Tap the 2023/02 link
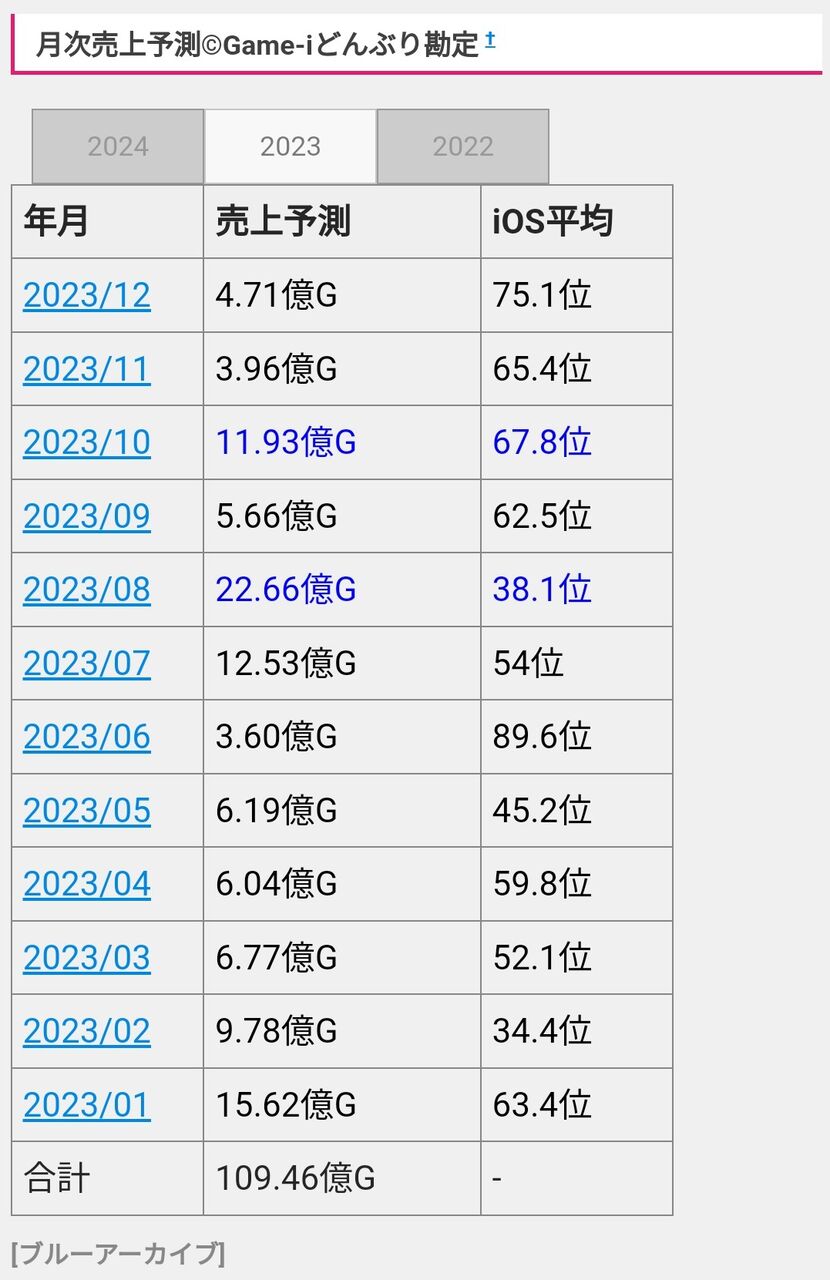The width and height of the screenshot is (830, 1280). [x=87, y=1031]
